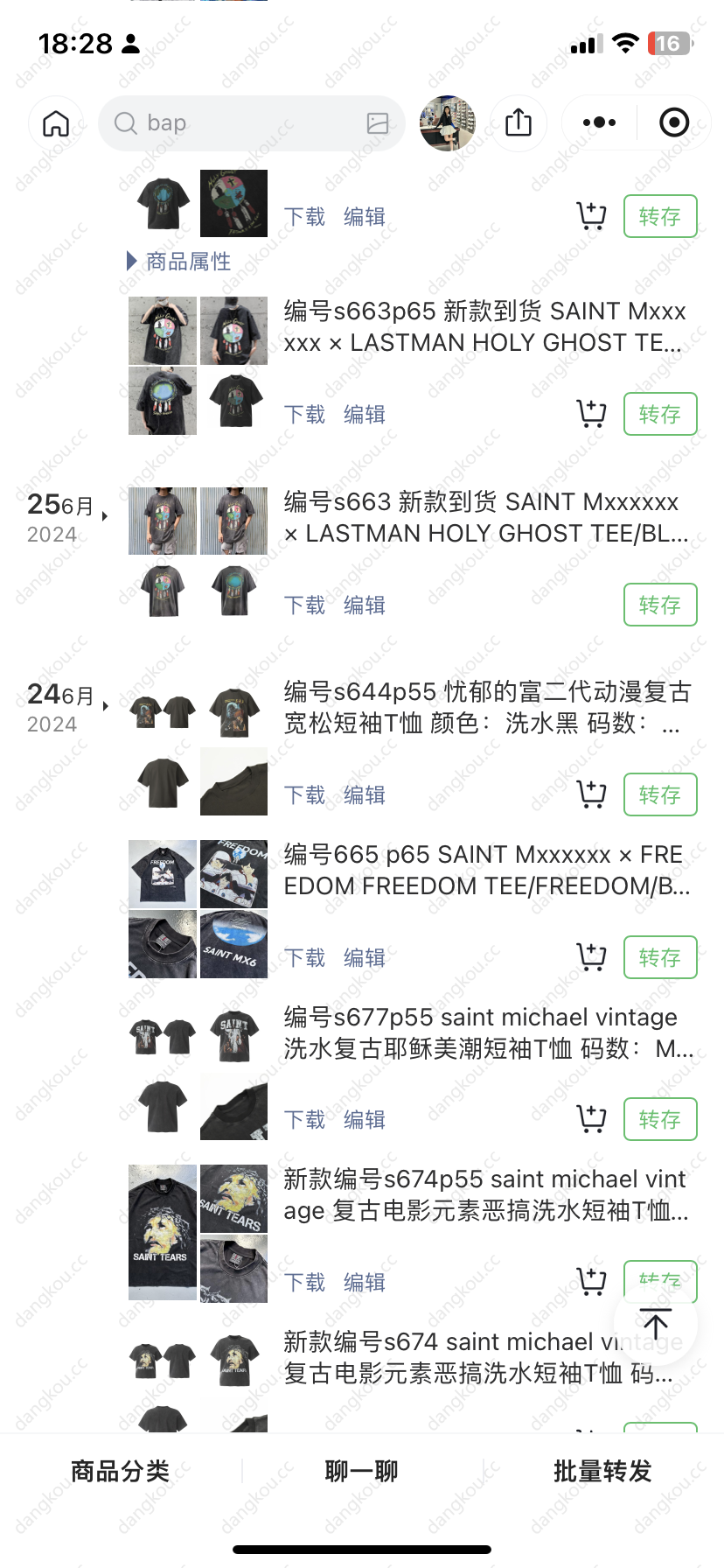Open 聊一聊 chat
This screenshot has height=1568, width=724.
click(x=362, y=1471)
